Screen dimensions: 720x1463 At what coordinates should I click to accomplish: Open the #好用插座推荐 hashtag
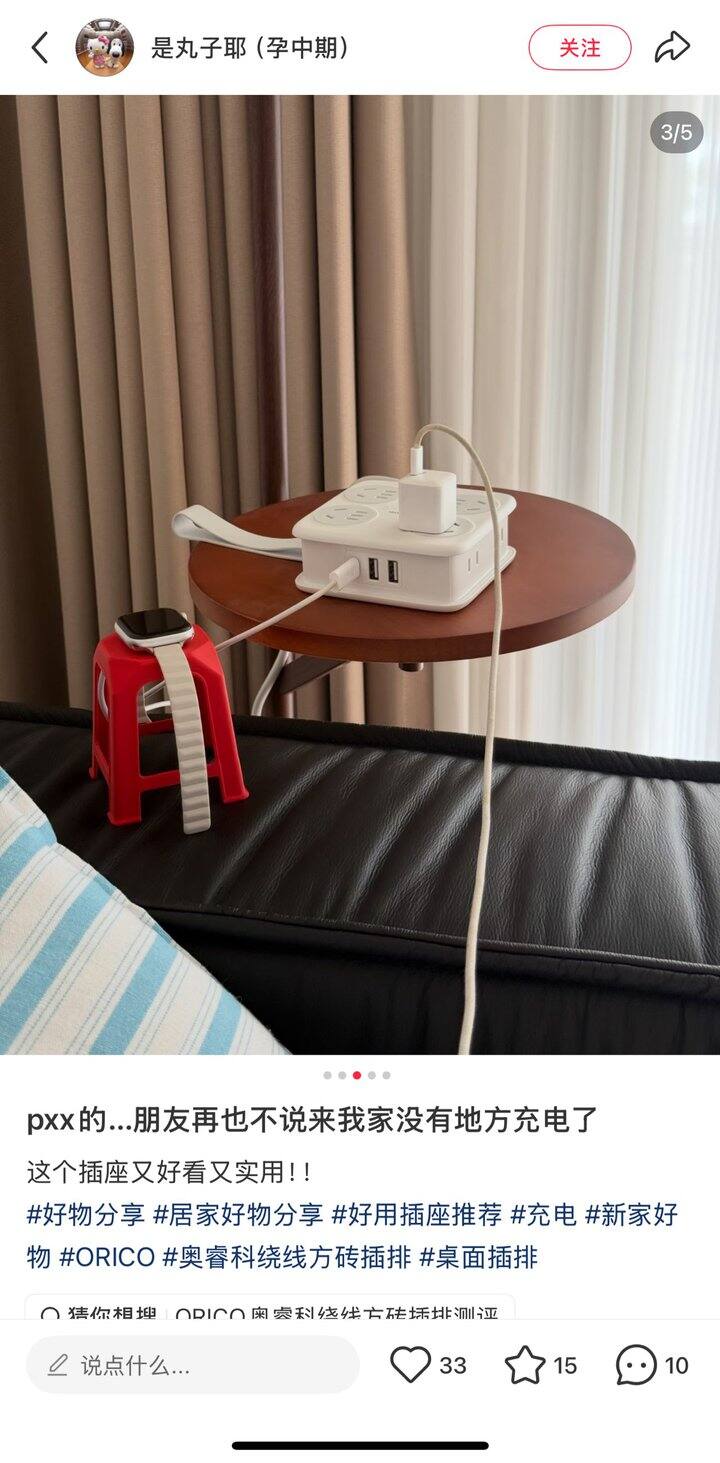pos(417,1215)
